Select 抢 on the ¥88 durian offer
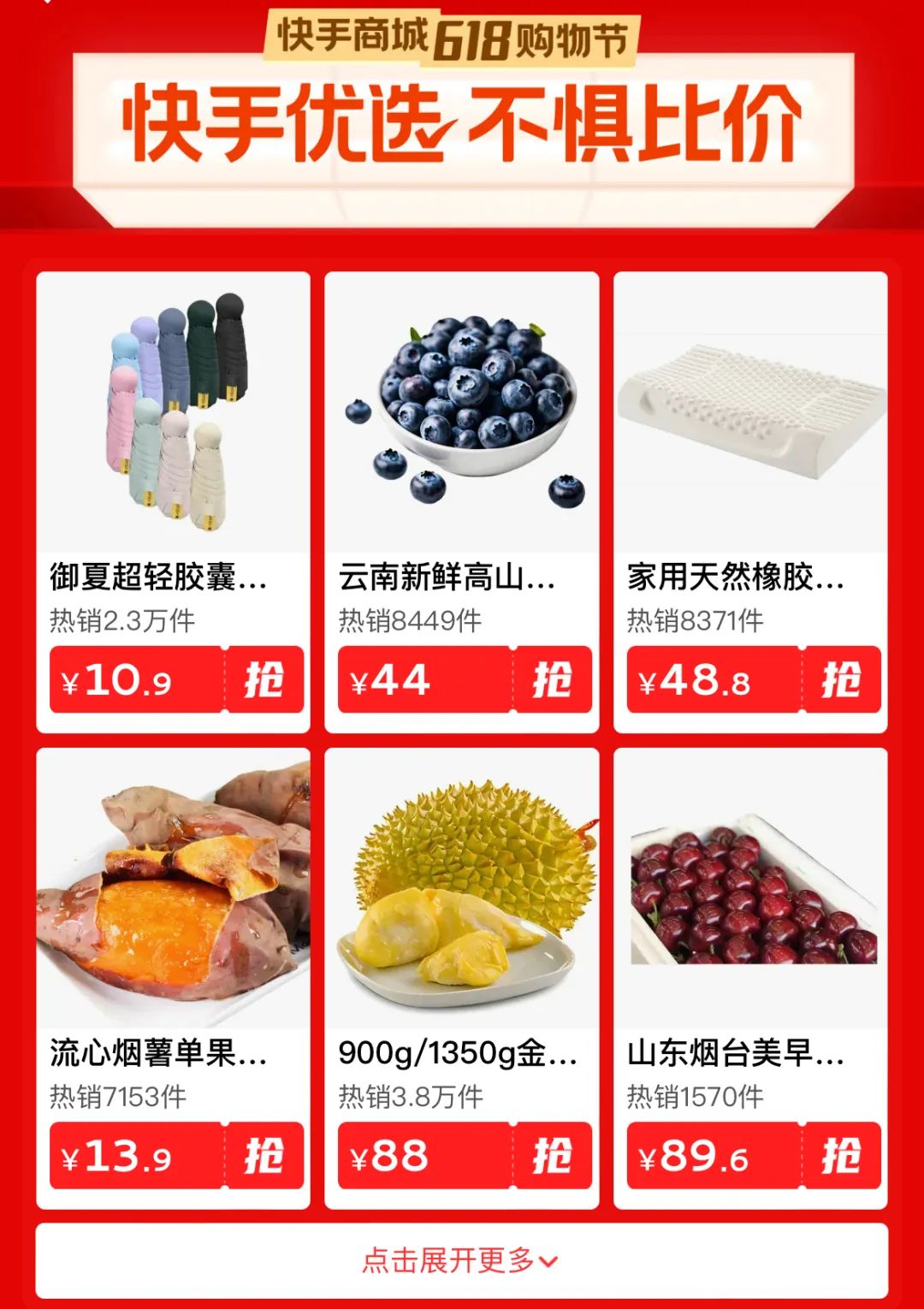This screenshot has width=924, height=1309. (x=552, y=1156)
